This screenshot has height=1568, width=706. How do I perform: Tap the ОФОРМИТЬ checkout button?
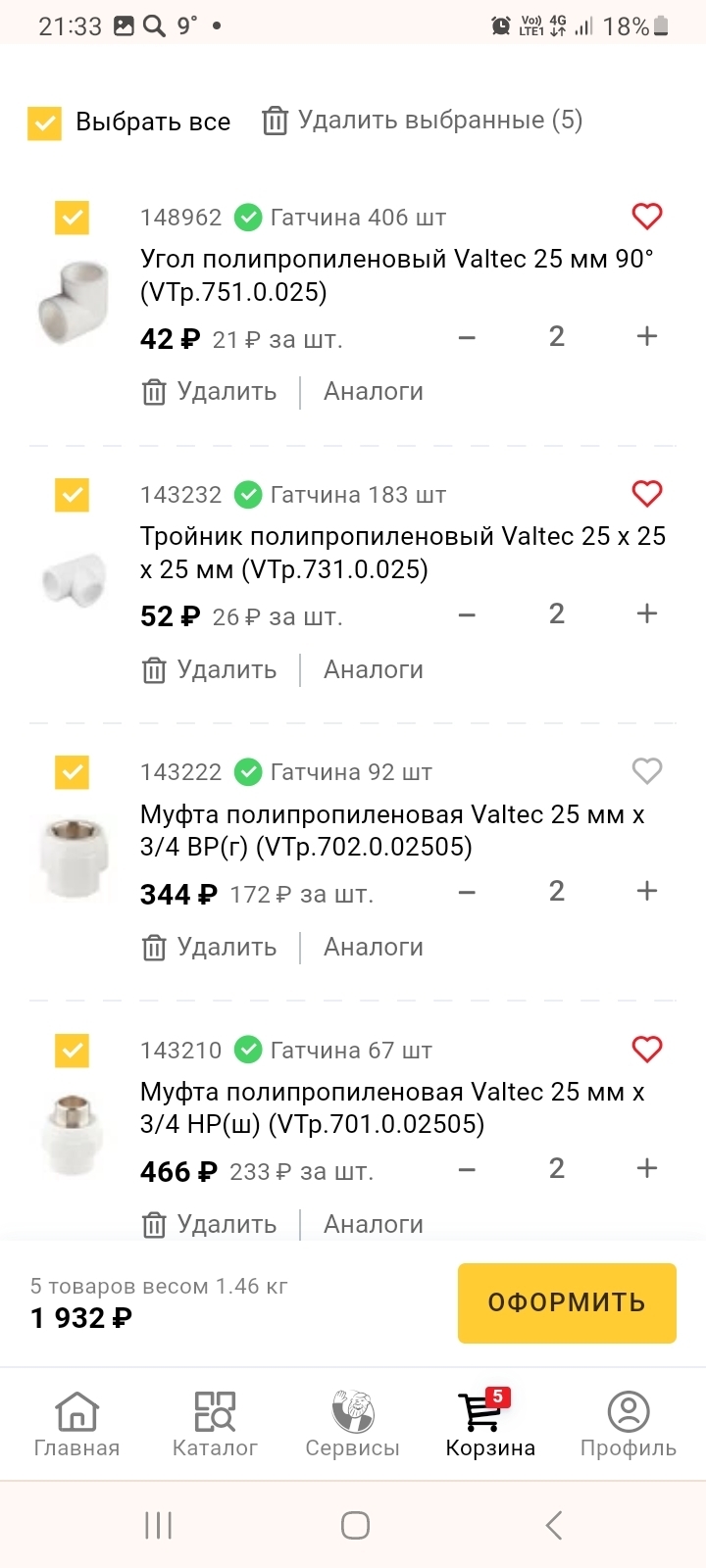pos(567,1302)
